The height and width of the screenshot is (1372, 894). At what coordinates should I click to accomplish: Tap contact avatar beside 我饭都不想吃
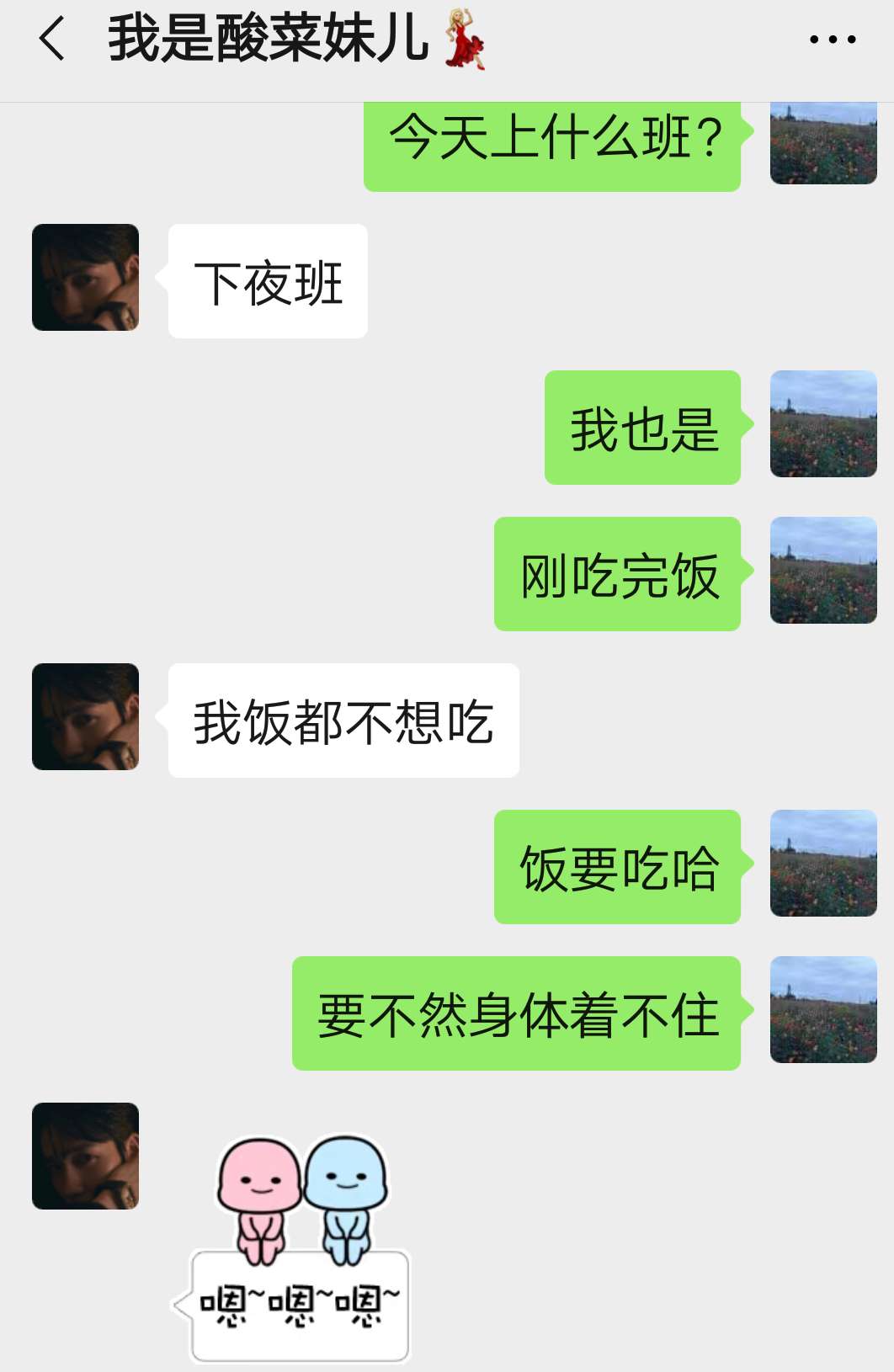pos(85,716)
